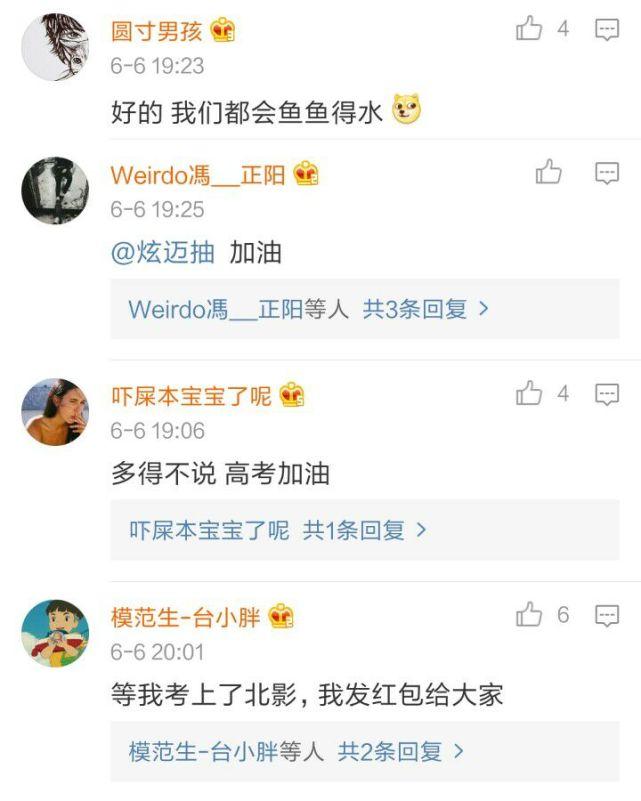Open the username 模范生-台小胖
The height and width of the screenshot is (801, 641).
pyautogui.click(x=186, y=617)
